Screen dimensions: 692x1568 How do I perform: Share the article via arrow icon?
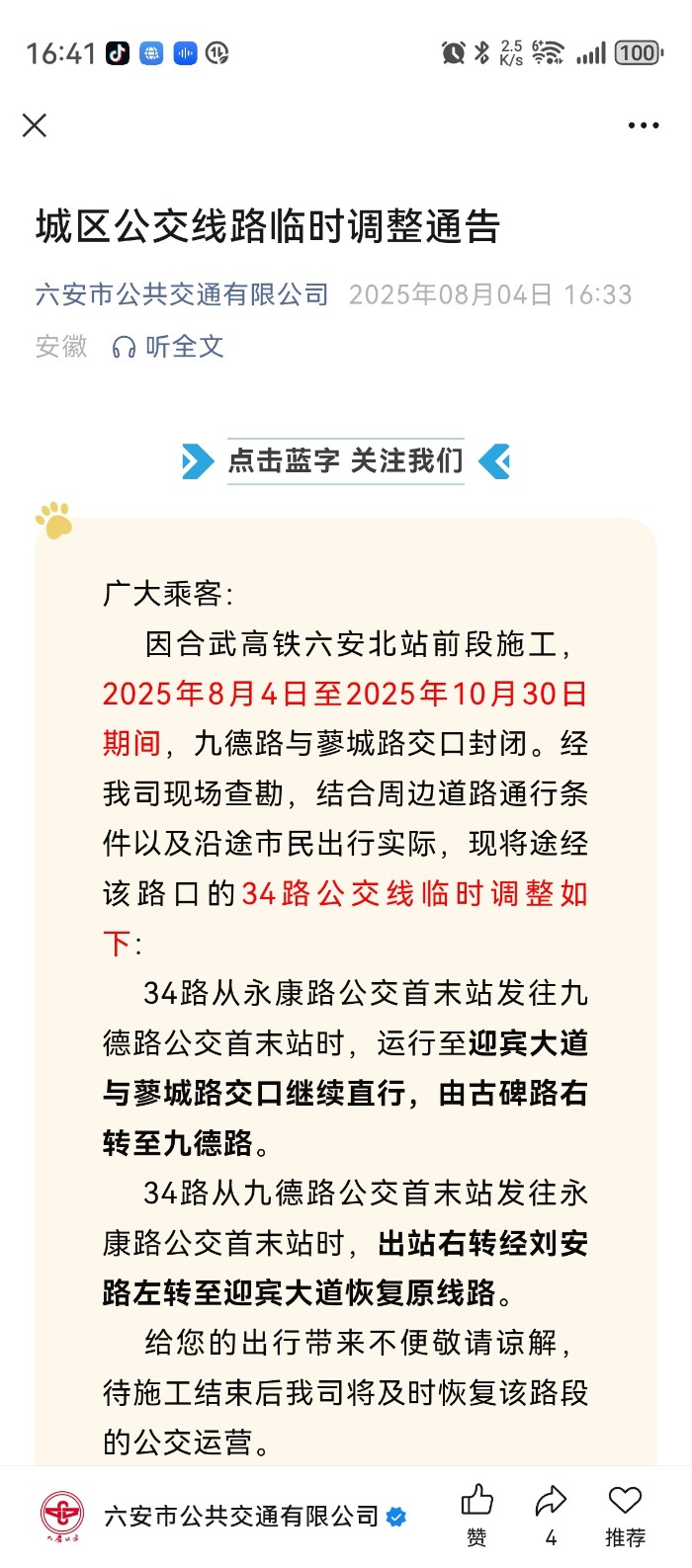point(551,1515)
